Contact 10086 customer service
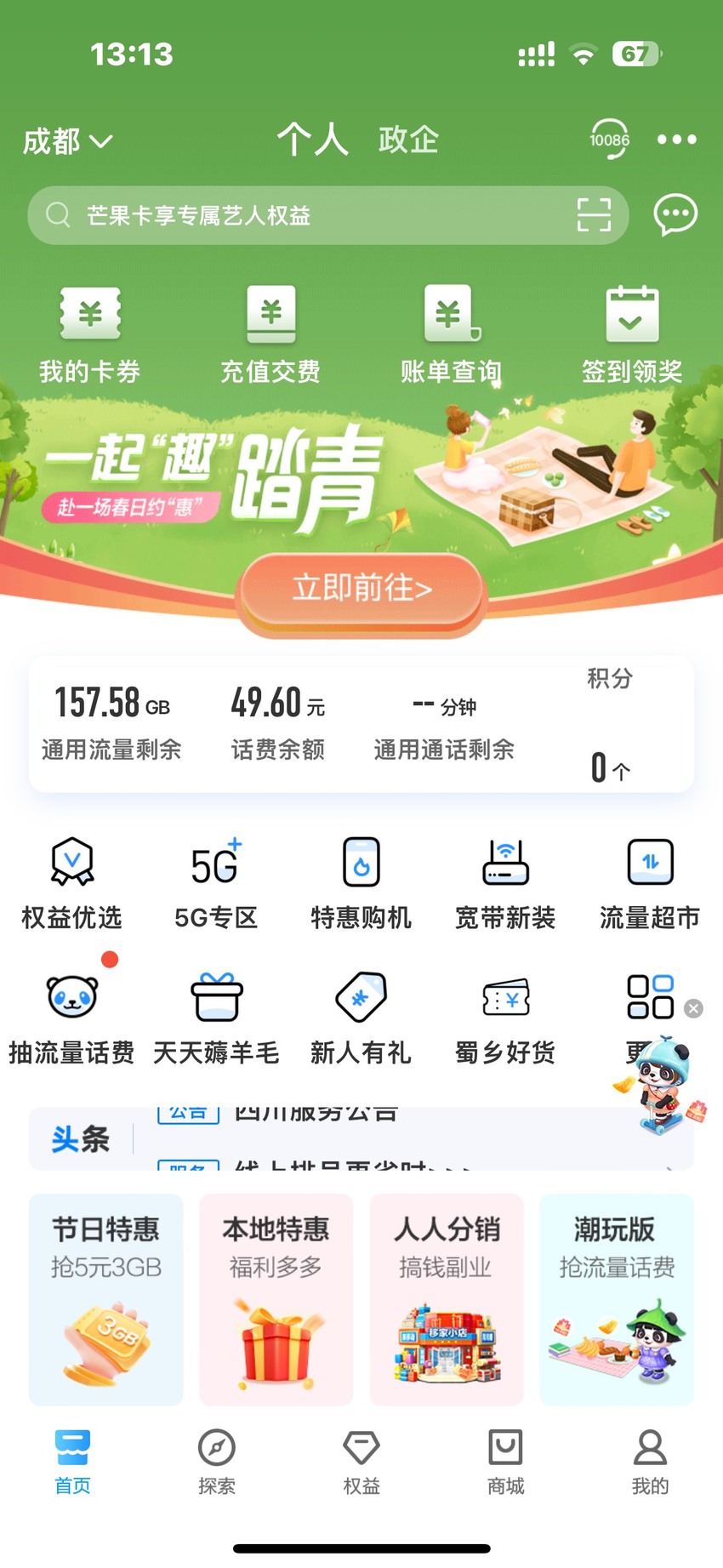Image resolution: width=723 pixels, height=1568 pixels. click(609, 140)
